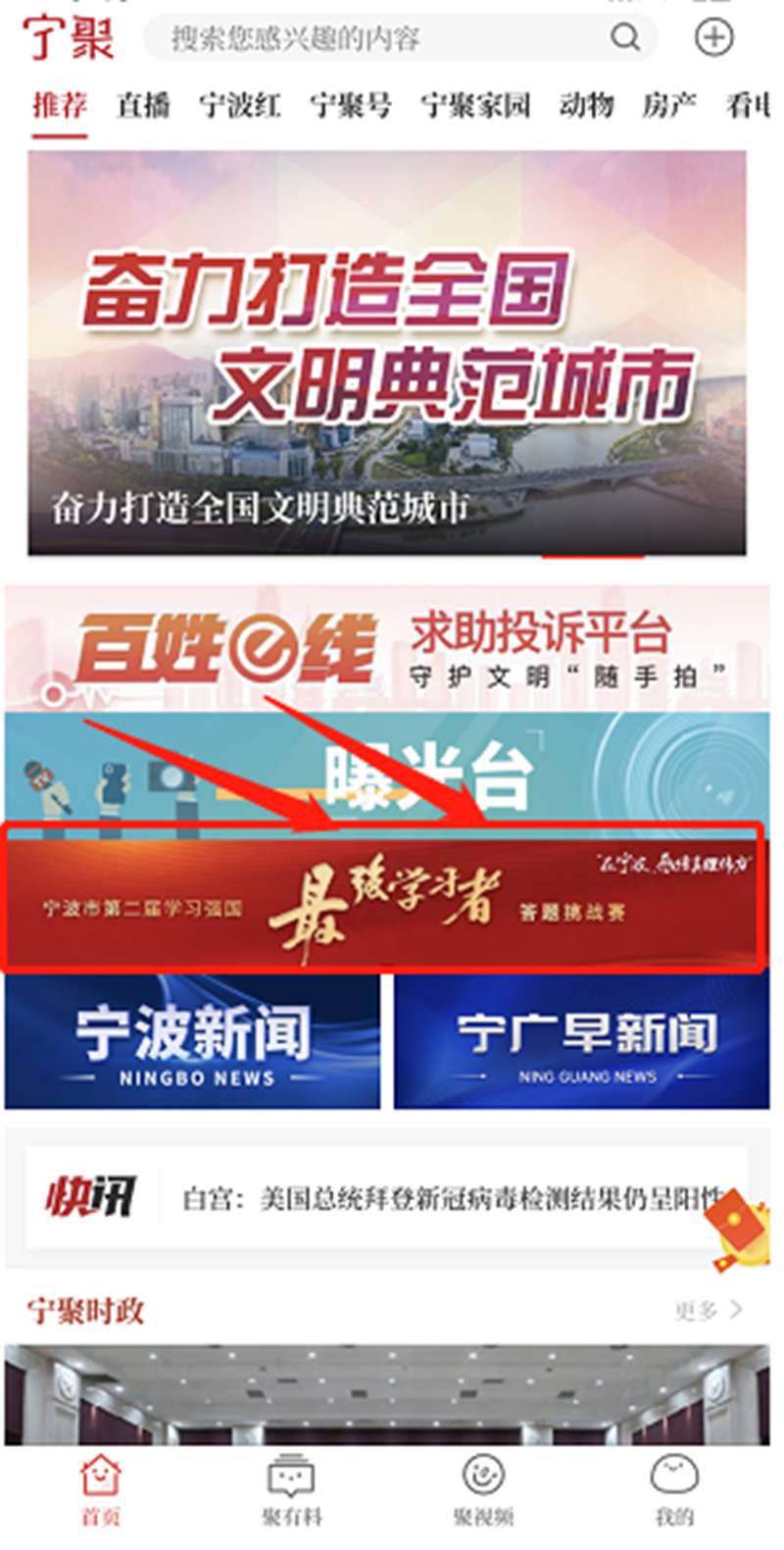Select the 宁波红 tab
784x1550 pixels.
coord(238,105)
